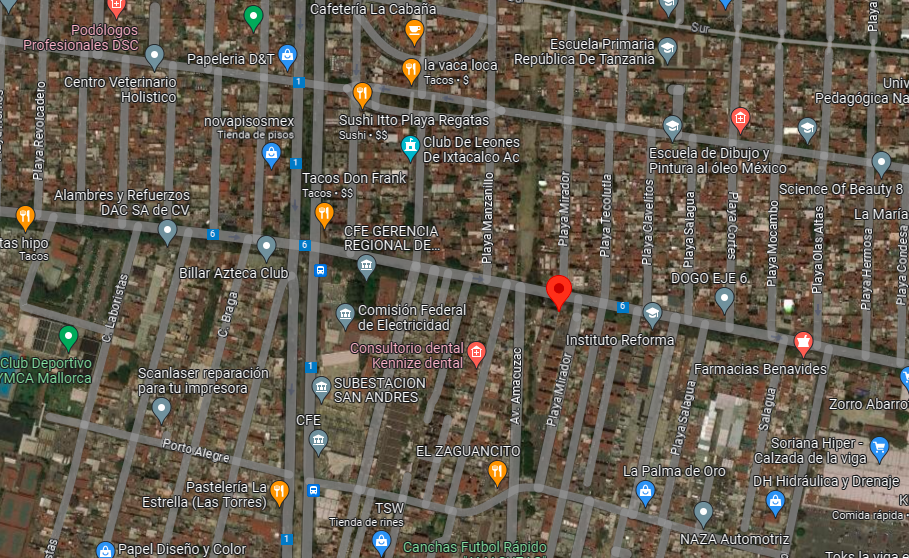Select the Papeleria D&T shop pin
Image resolution: width=909 pixels, height=558 pixels.
coord(287,57)
